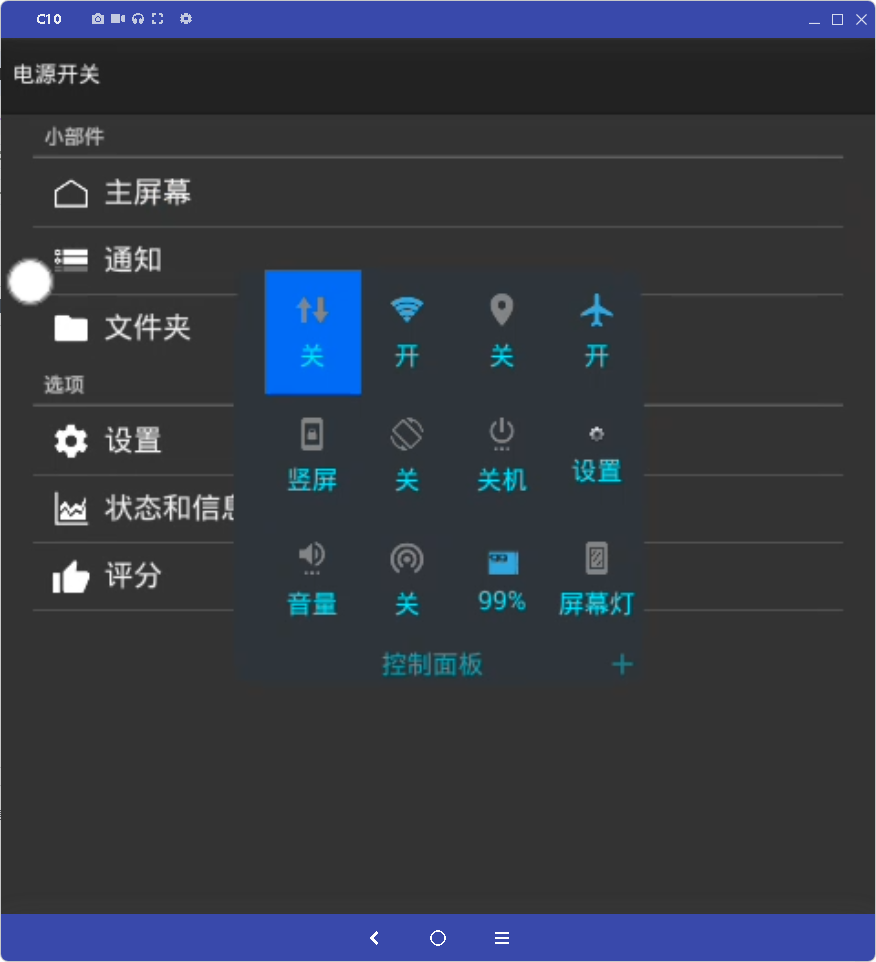Toggle the auto-rotate switch
Screen dimensions: 876x962
[406, 456]
